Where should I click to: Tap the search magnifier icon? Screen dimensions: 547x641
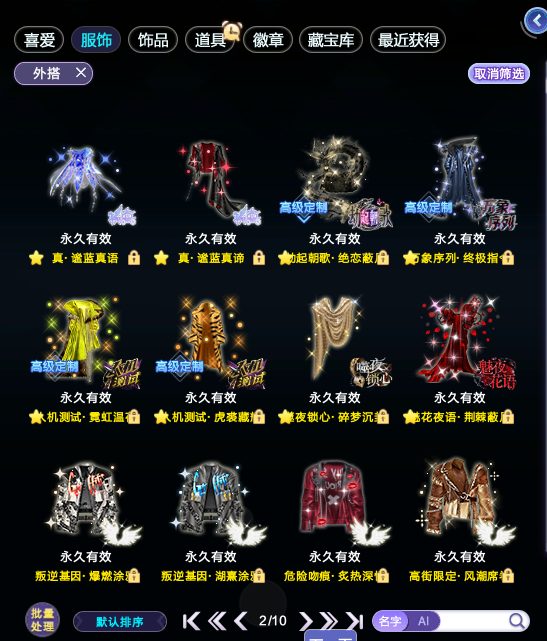pyautogui.click(x=517, y=621)
